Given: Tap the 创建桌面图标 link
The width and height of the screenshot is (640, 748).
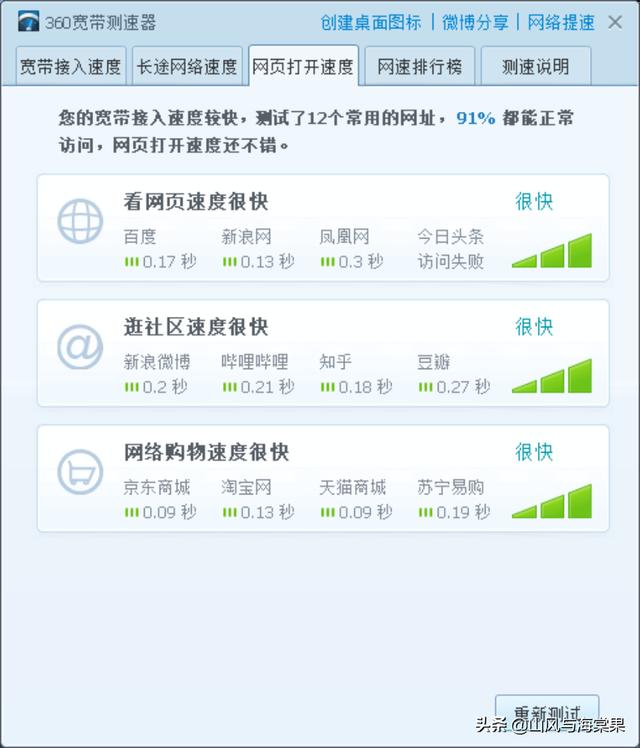Looking at the screenshot, I should pos(370,22).
